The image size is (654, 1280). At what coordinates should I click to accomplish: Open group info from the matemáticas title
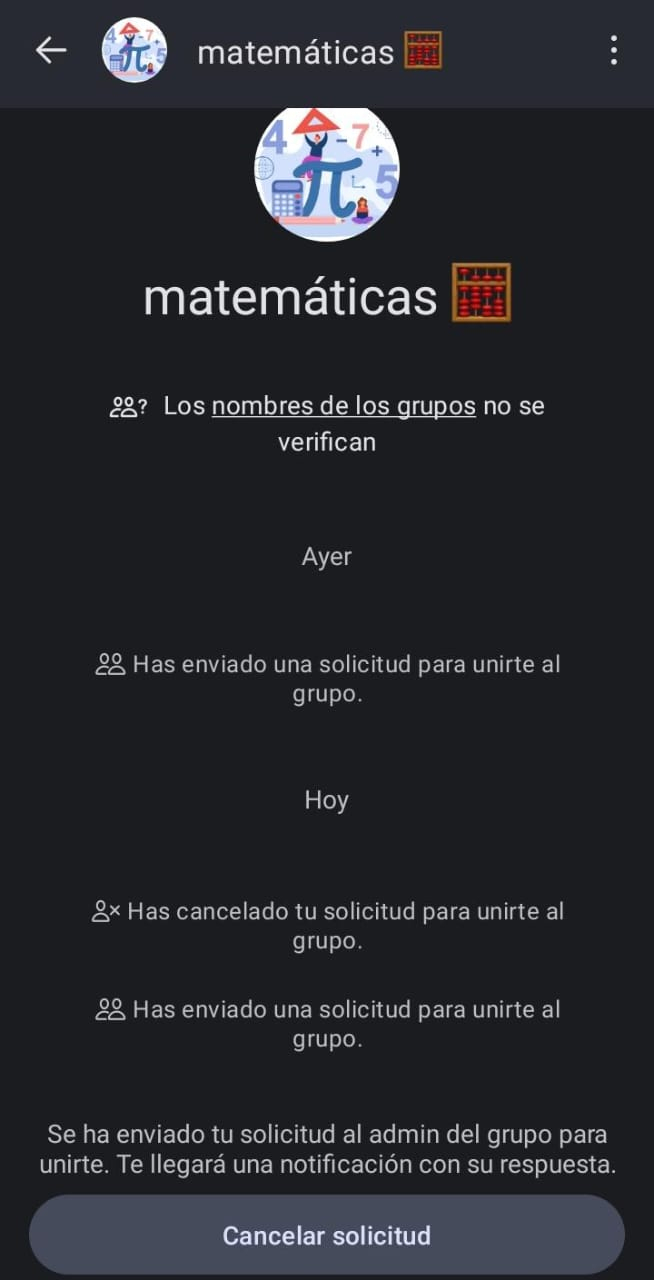tap(319, 51)
